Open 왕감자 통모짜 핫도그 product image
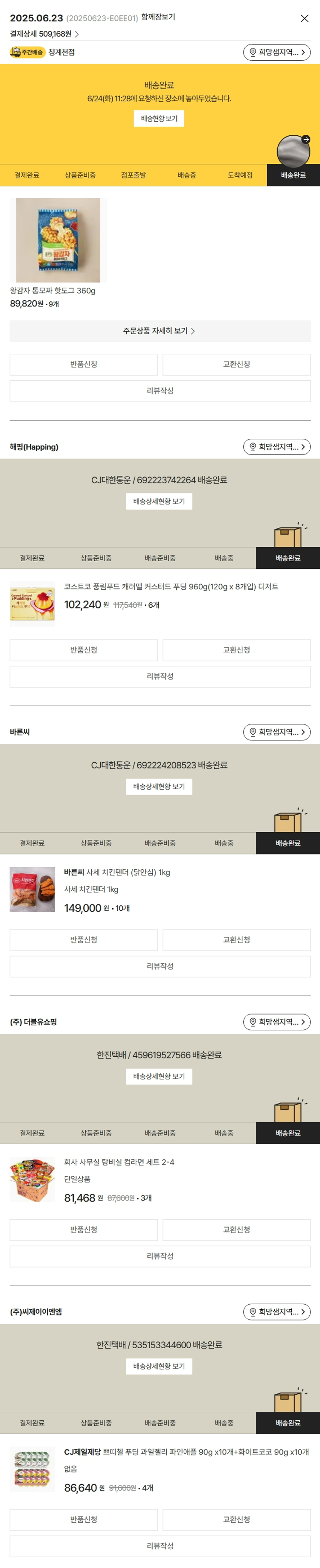This screenshot has height=1568, width=320. (x=58, y=240)
